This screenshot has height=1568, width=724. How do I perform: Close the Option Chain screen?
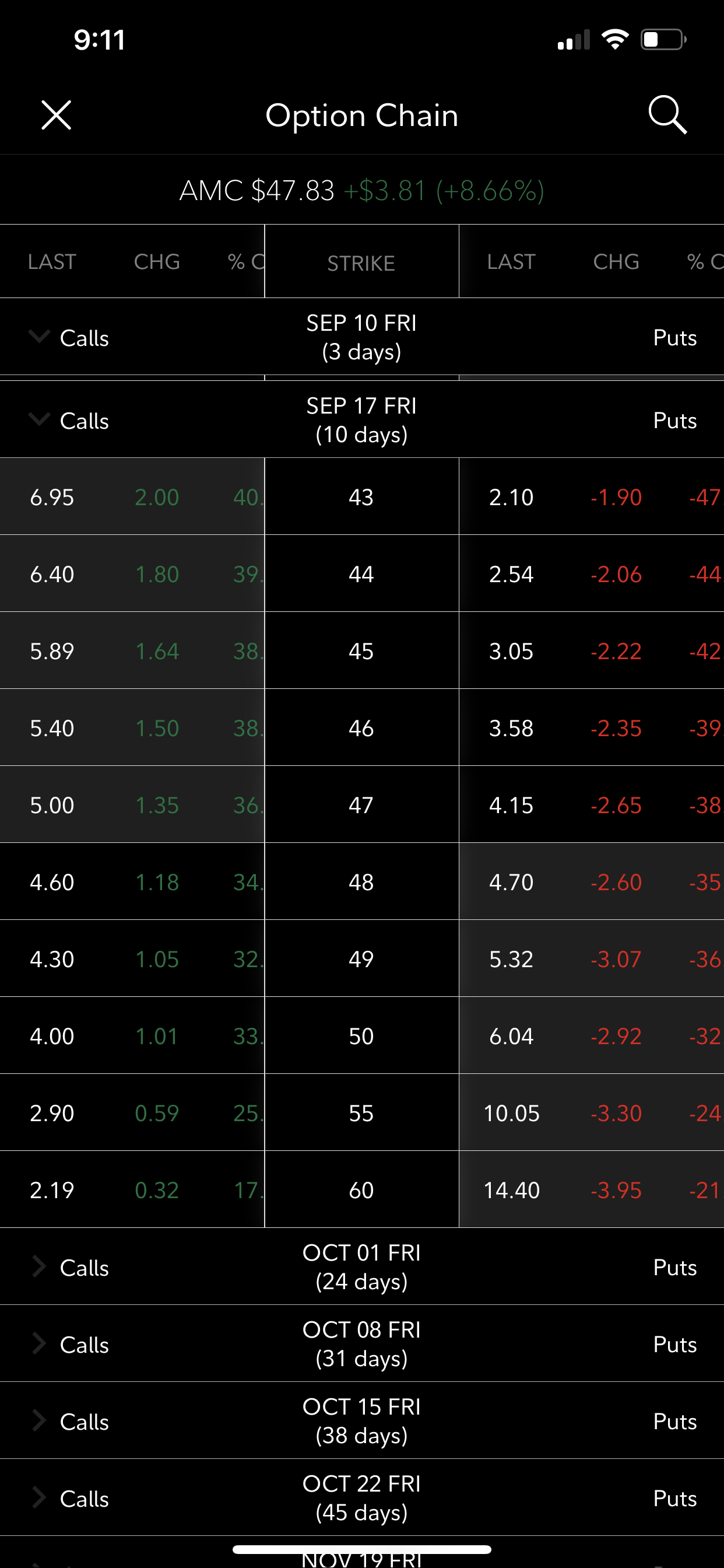pos(57,115)
